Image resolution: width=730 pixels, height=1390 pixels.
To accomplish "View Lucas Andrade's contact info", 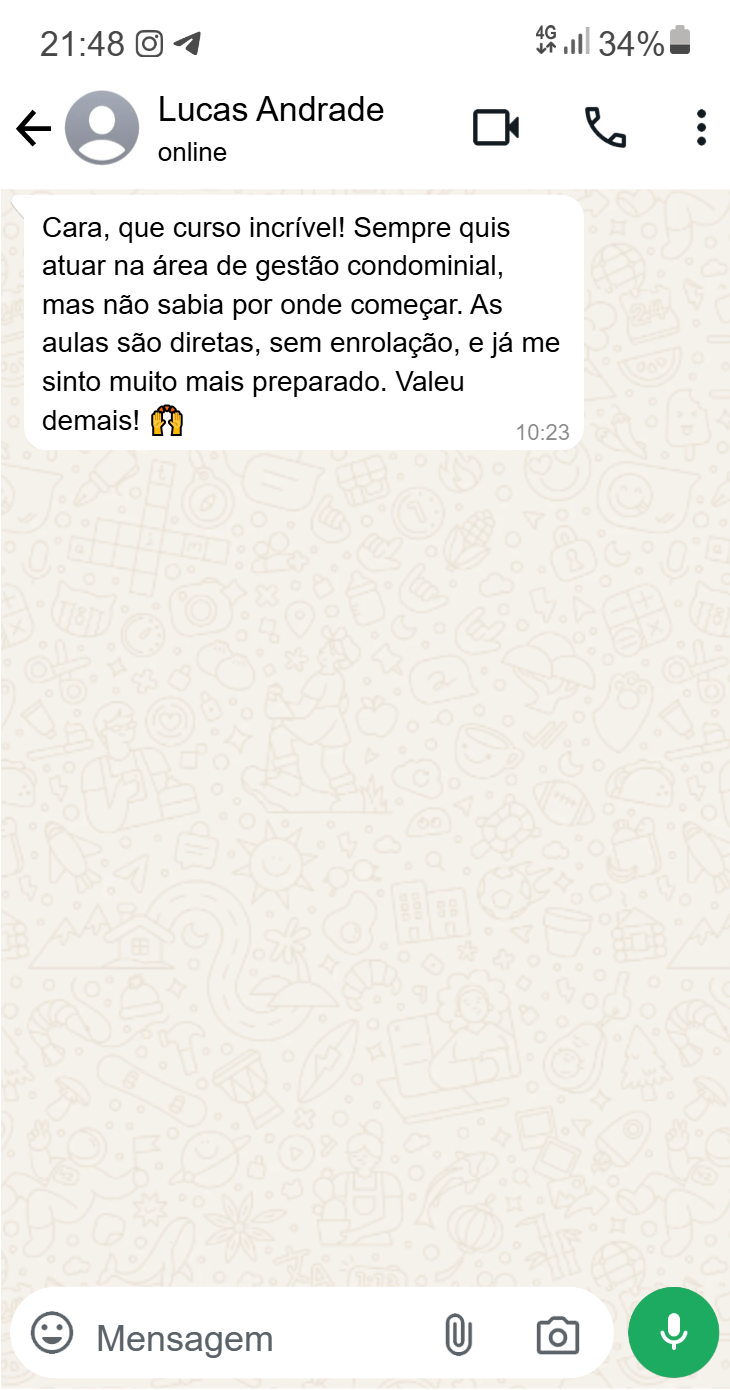I will [x=270, y=127].
